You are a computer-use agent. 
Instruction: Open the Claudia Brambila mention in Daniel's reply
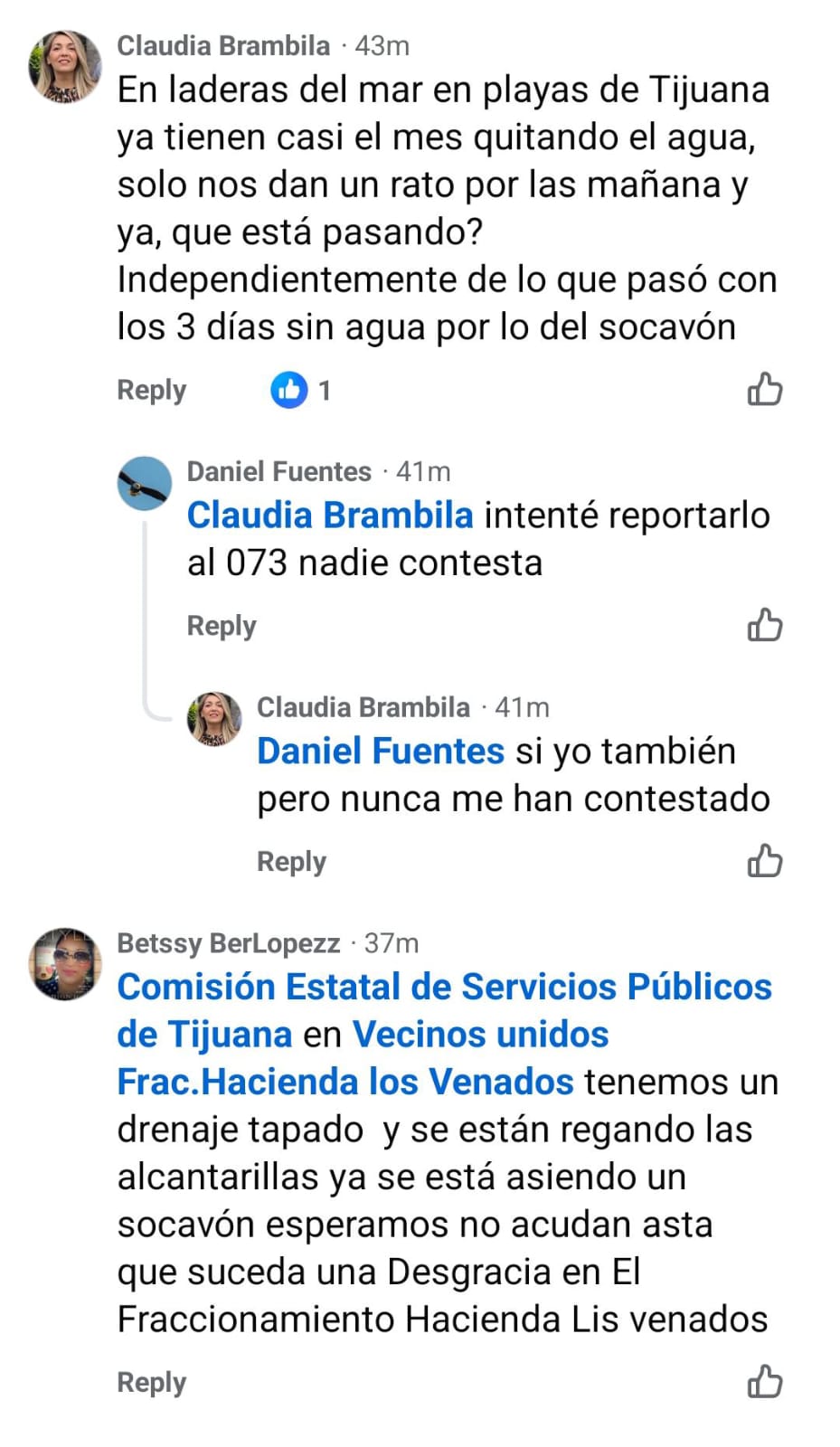point(330,515)
